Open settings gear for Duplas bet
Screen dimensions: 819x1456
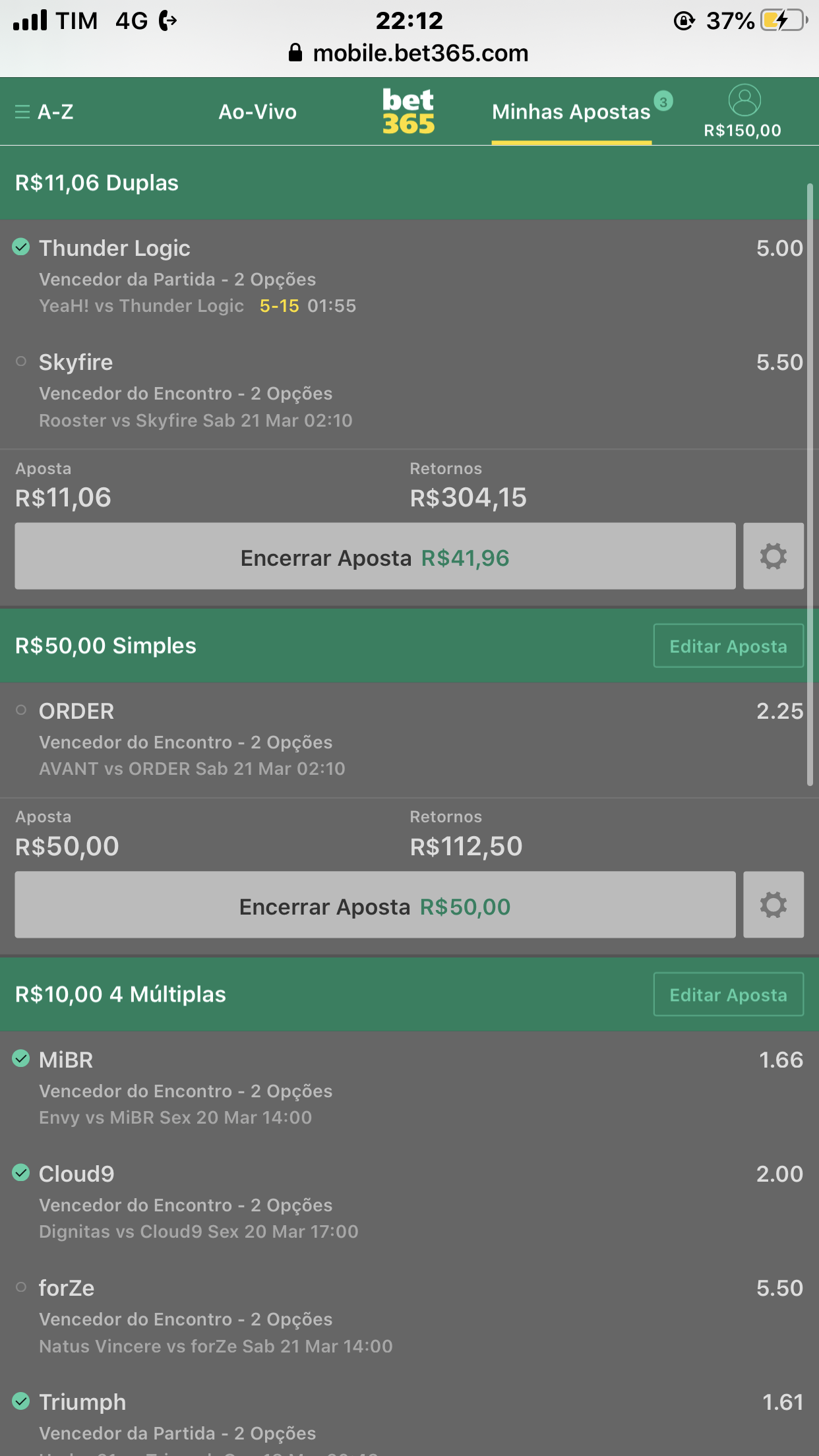(x=773, y=556)
